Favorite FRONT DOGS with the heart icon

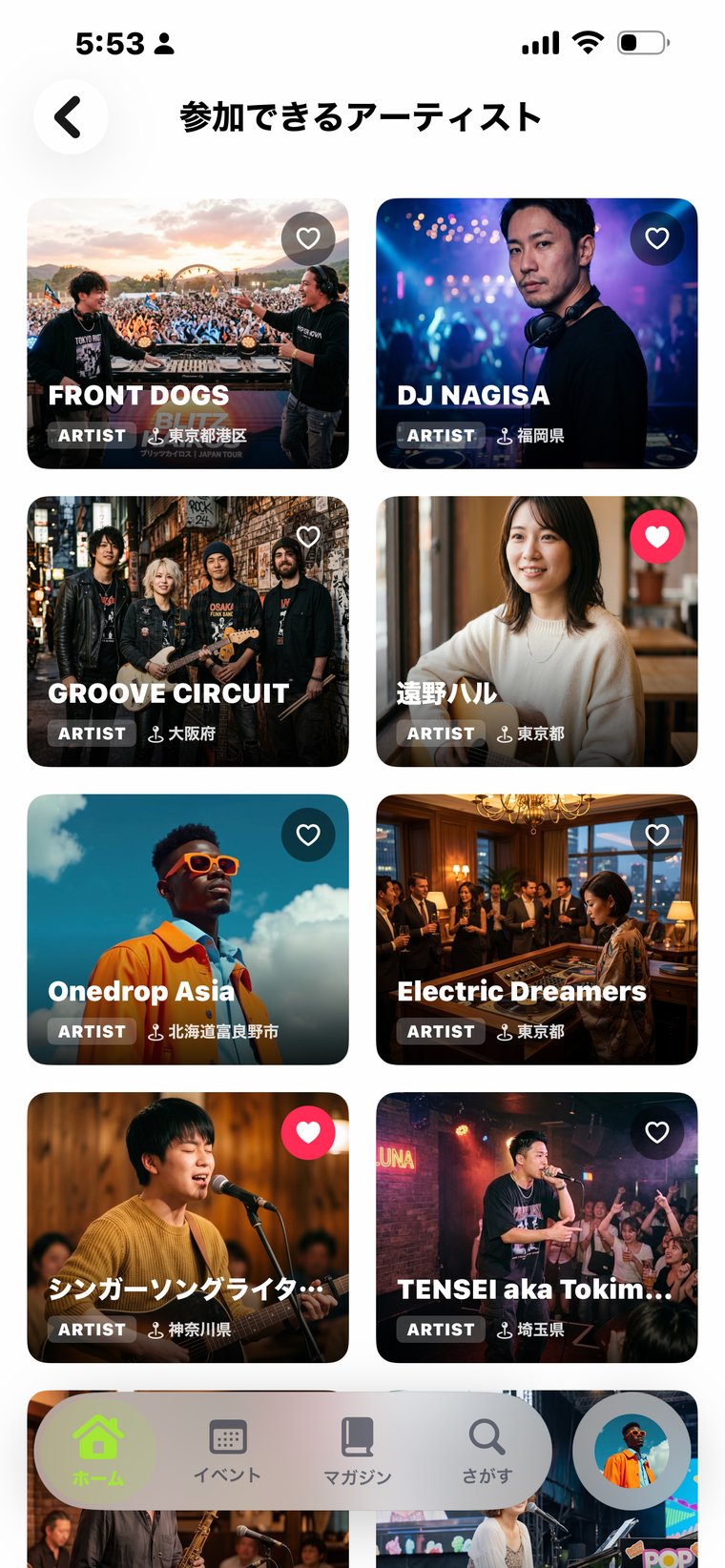308,238
